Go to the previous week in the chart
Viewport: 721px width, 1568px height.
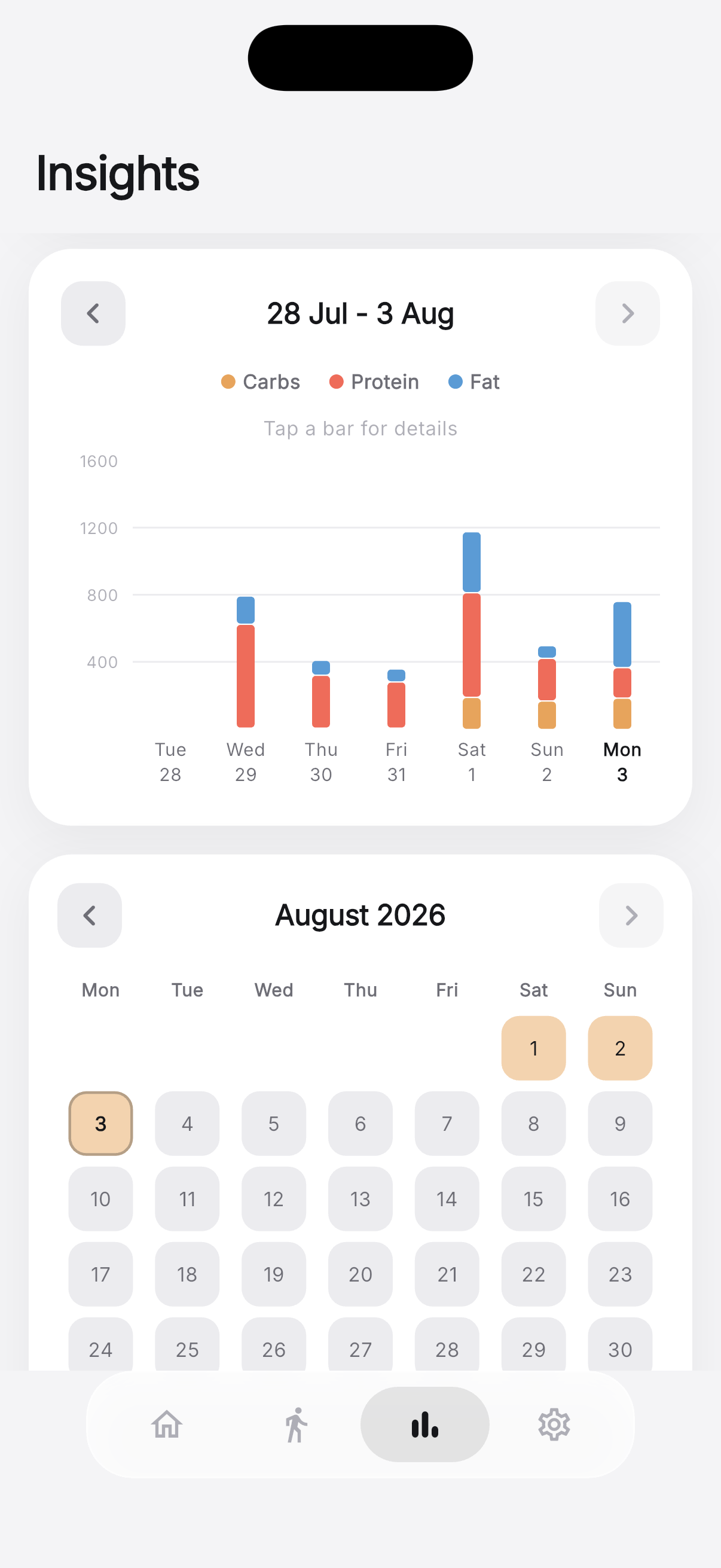(93, 313)
